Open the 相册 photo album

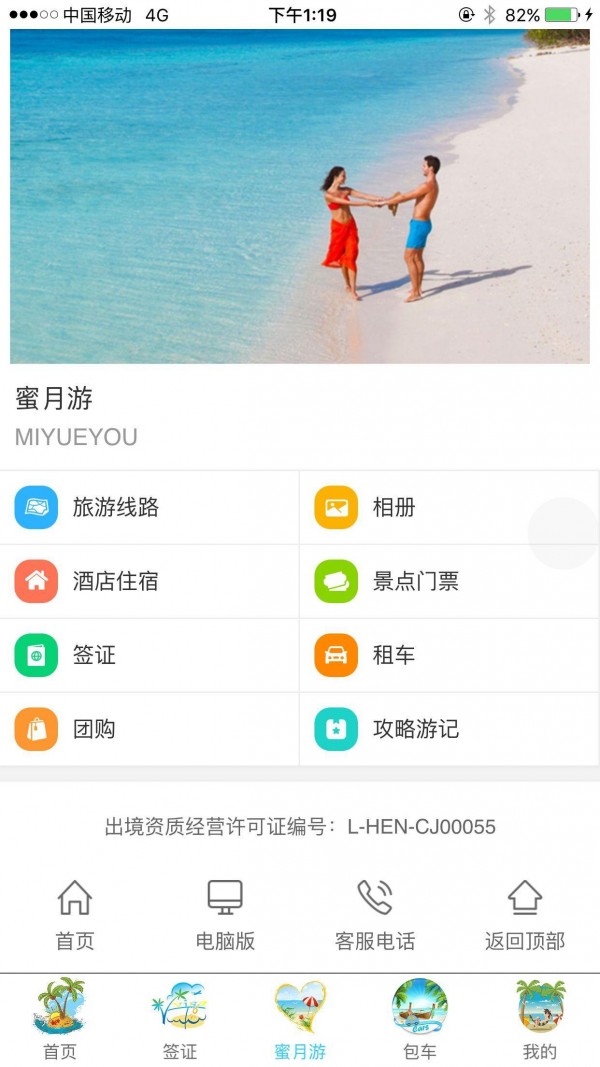click(x=449, y=507)
